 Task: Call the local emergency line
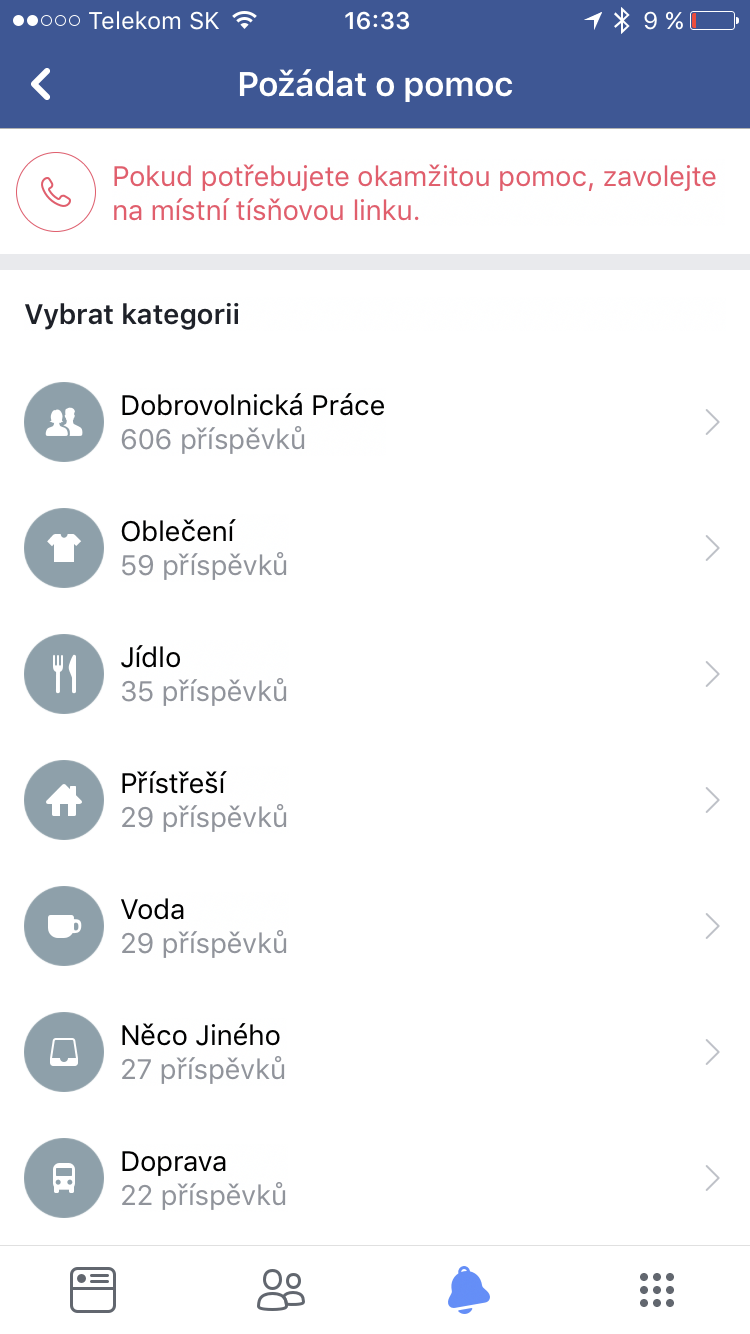[56, 192]
